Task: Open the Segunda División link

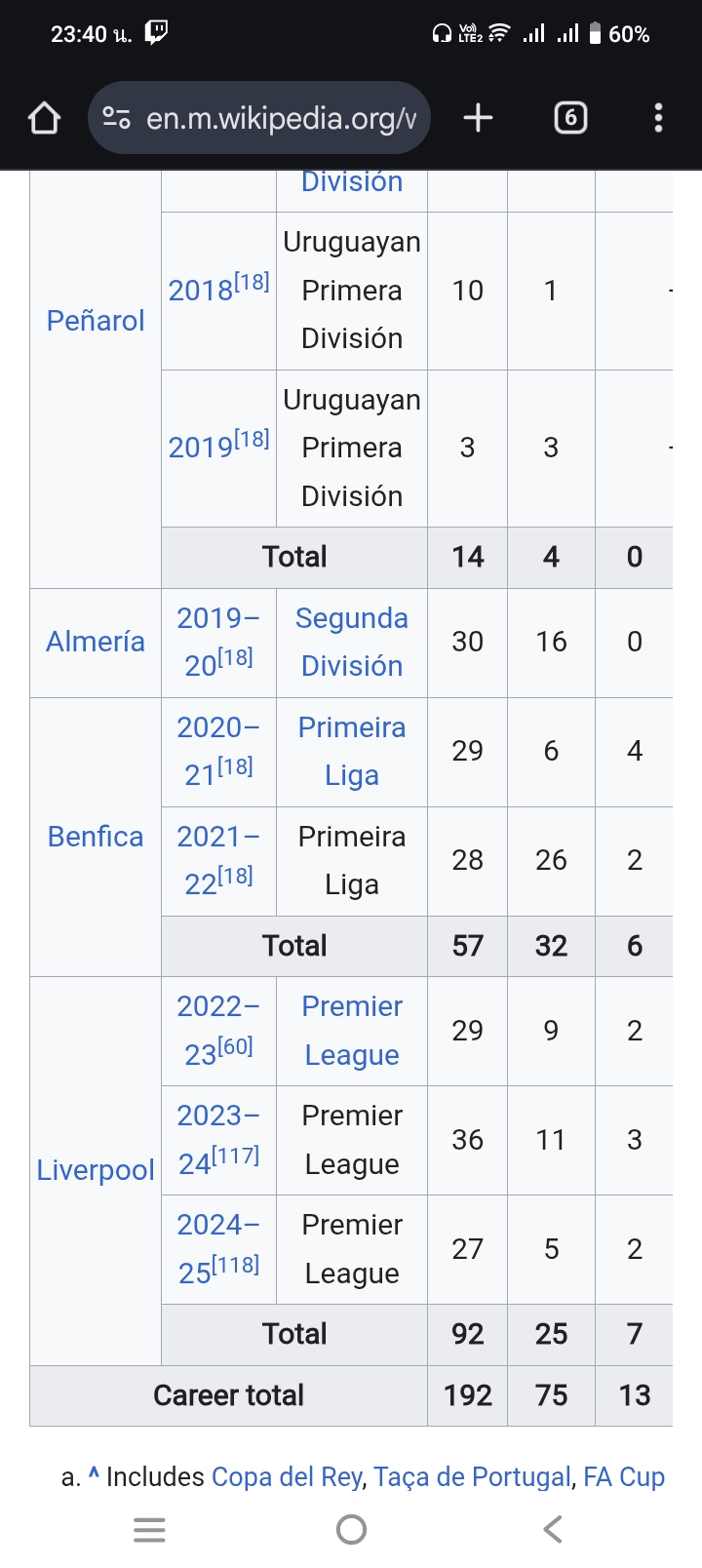Action: point(352,642)
